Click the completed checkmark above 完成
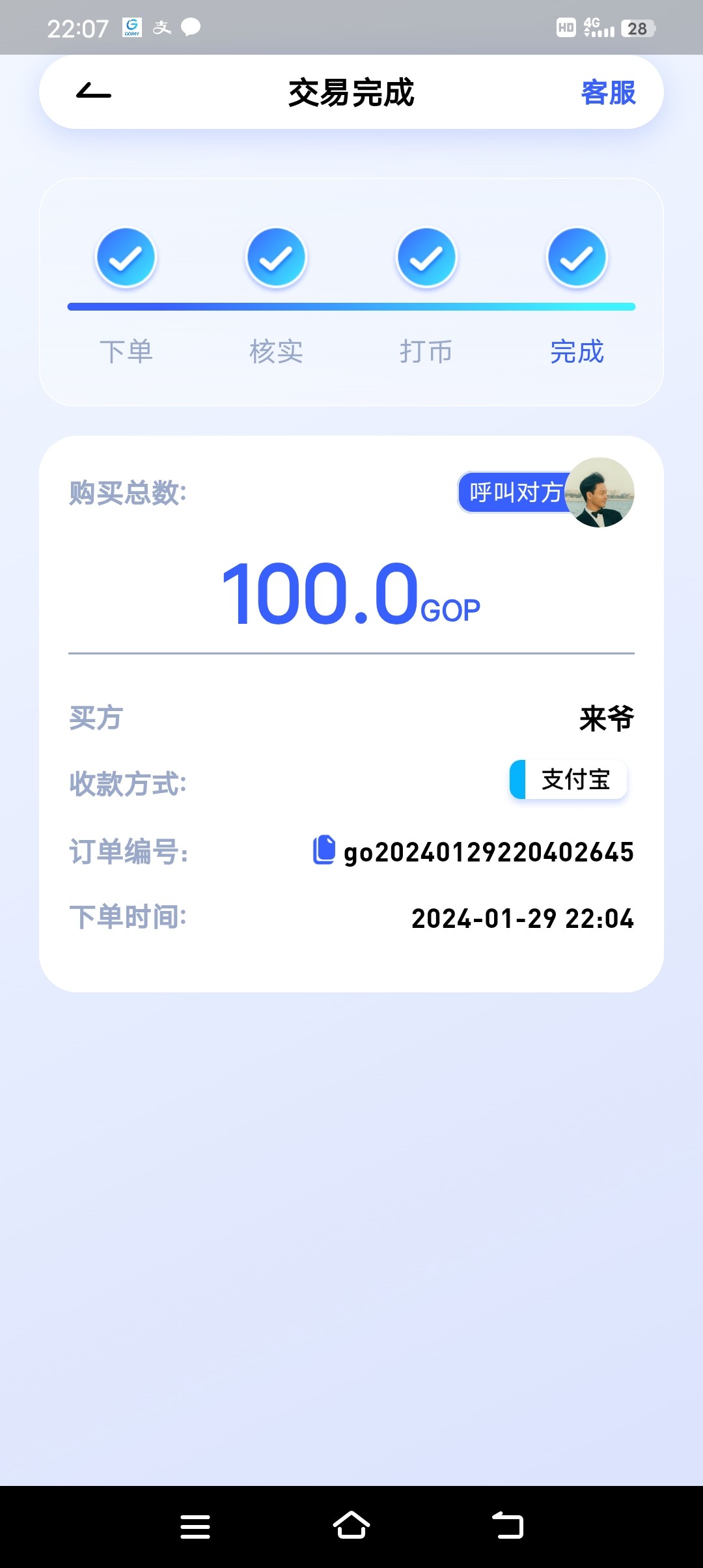This screenshot has width=703, height=1568. [x=575, y=257]
